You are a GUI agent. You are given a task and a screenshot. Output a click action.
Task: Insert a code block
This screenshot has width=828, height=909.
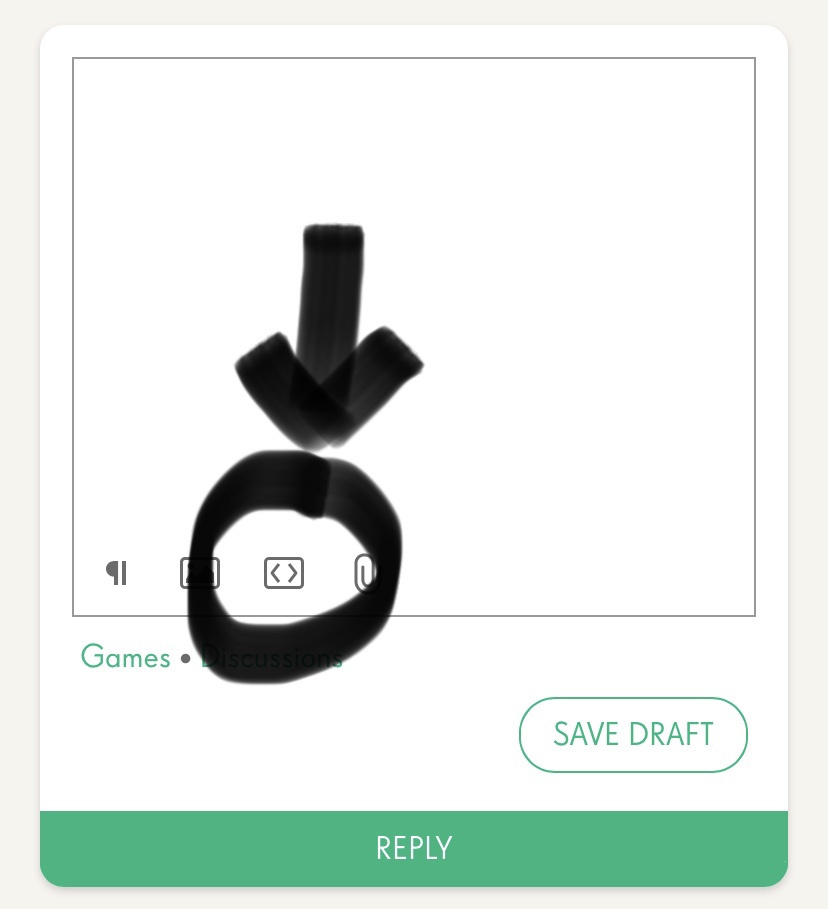click(284, 573)
